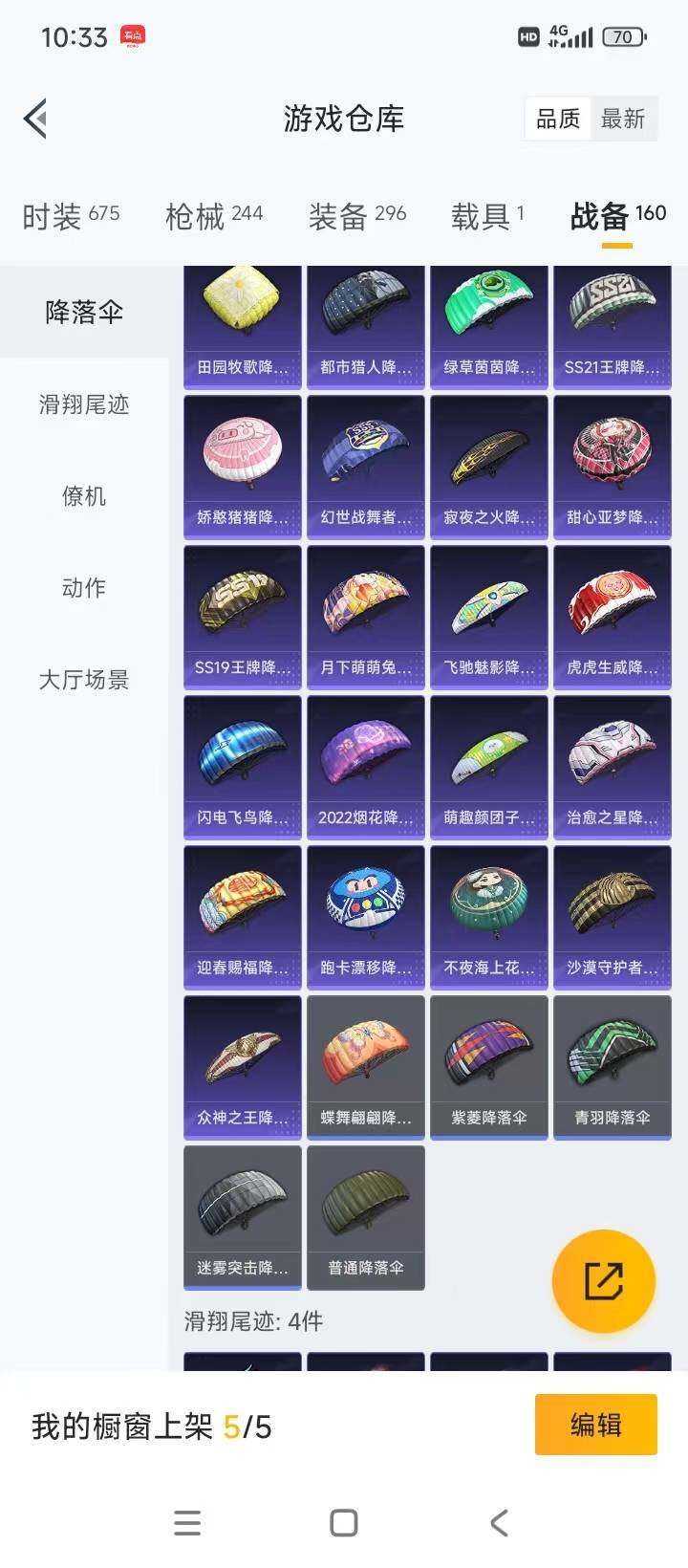Open the 2022烟花 parachute item
Viewport: 688px width, 1568px height.
click(x=366, y=767)
